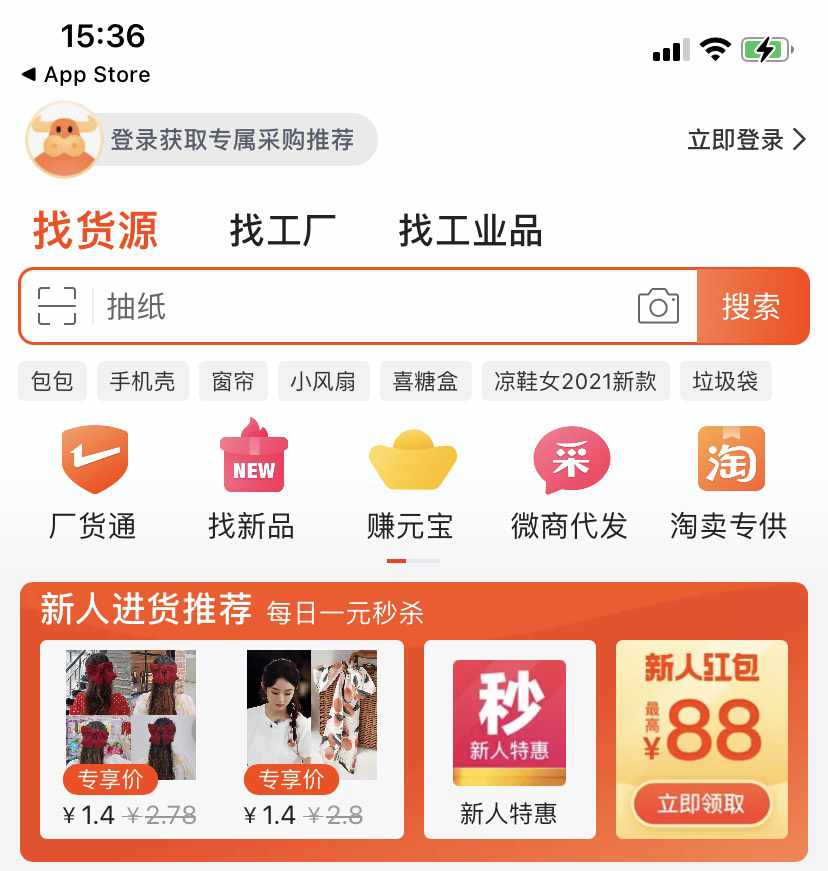Choose the 手机壳 suggestion chip

pyautogui.click(x=142, y=381)
